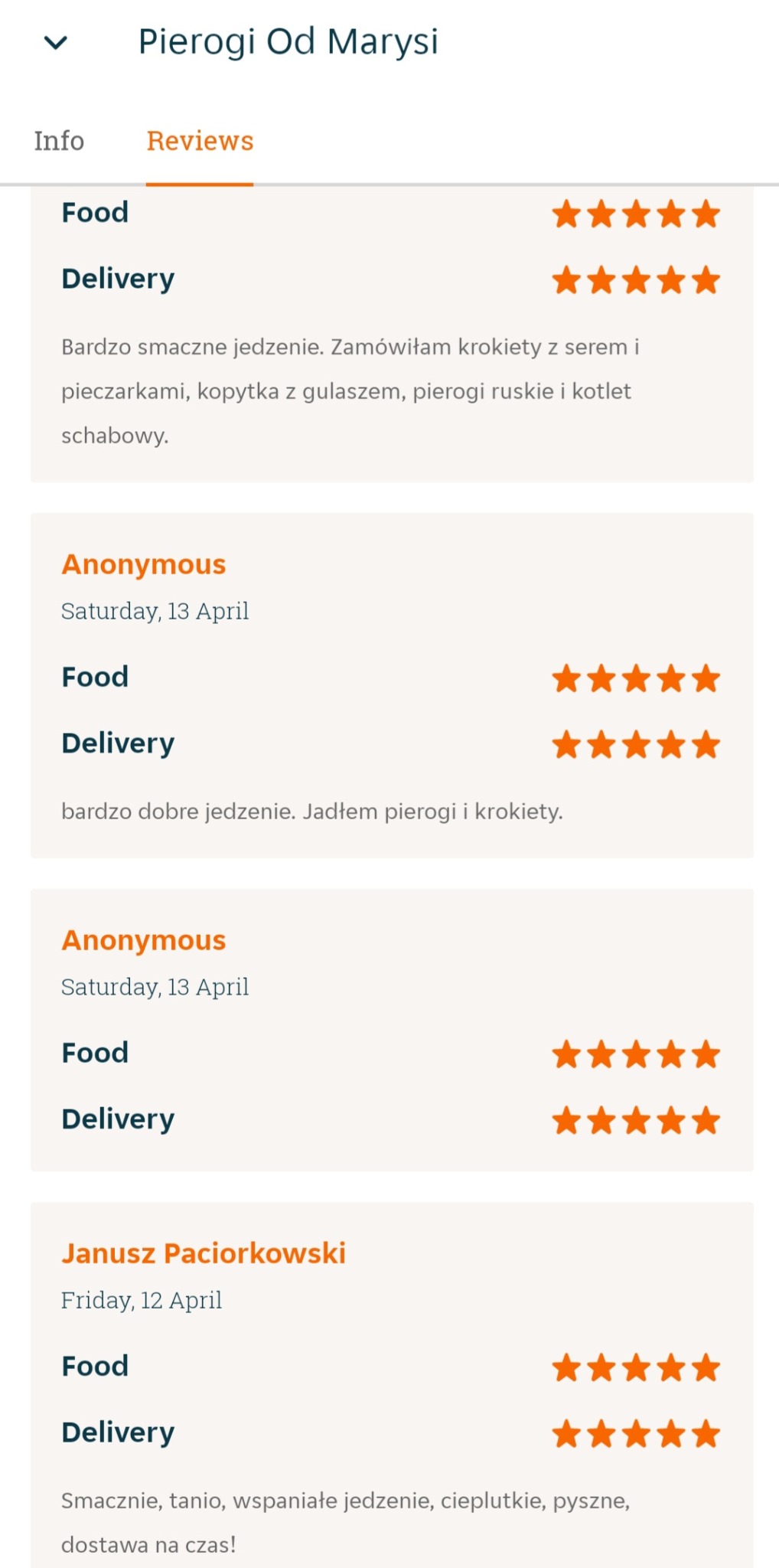This screenshot has width=779, height=1568.
Task: Click the second Anonymous review's date
Action: pos(155,987)
